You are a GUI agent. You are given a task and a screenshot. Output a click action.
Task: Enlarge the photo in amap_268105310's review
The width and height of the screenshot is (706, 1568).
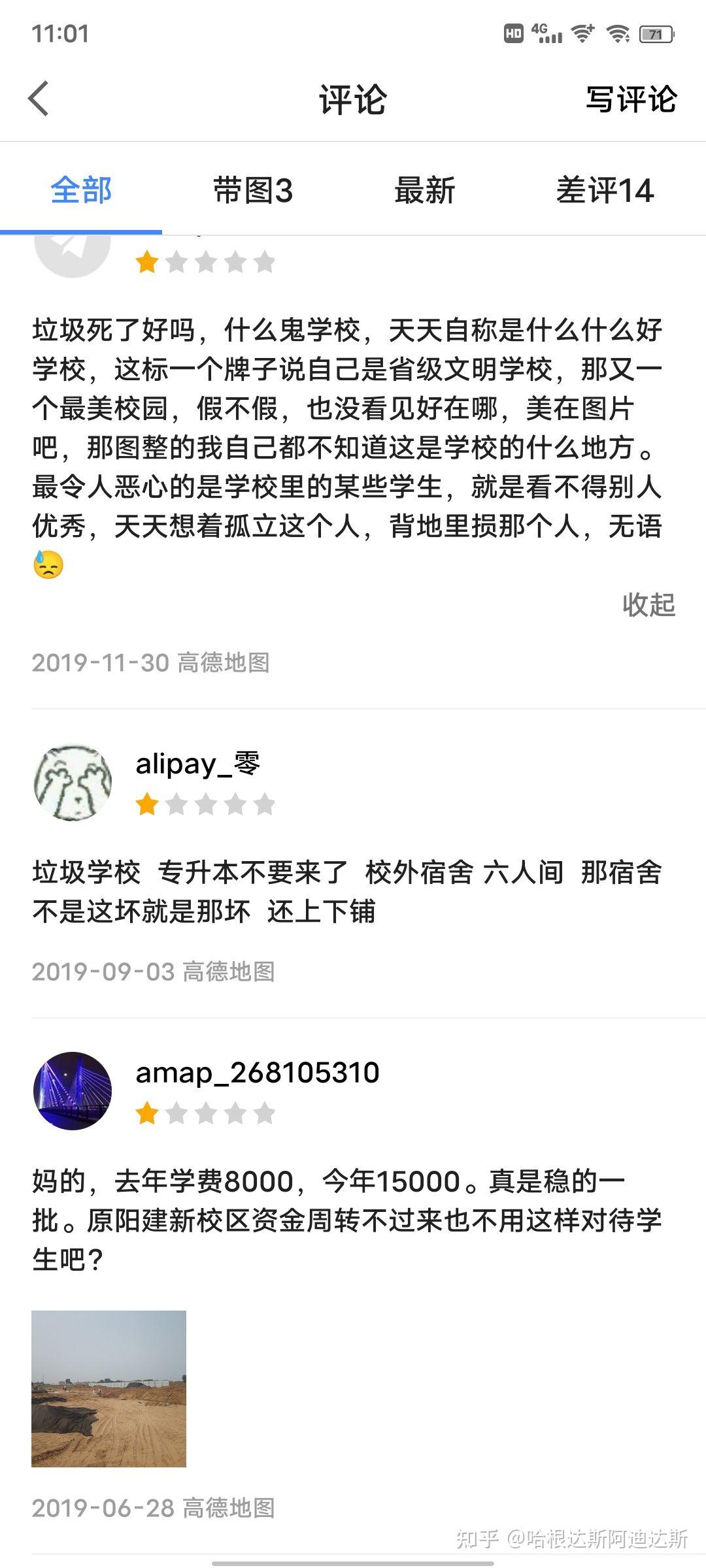point(109,1388)
